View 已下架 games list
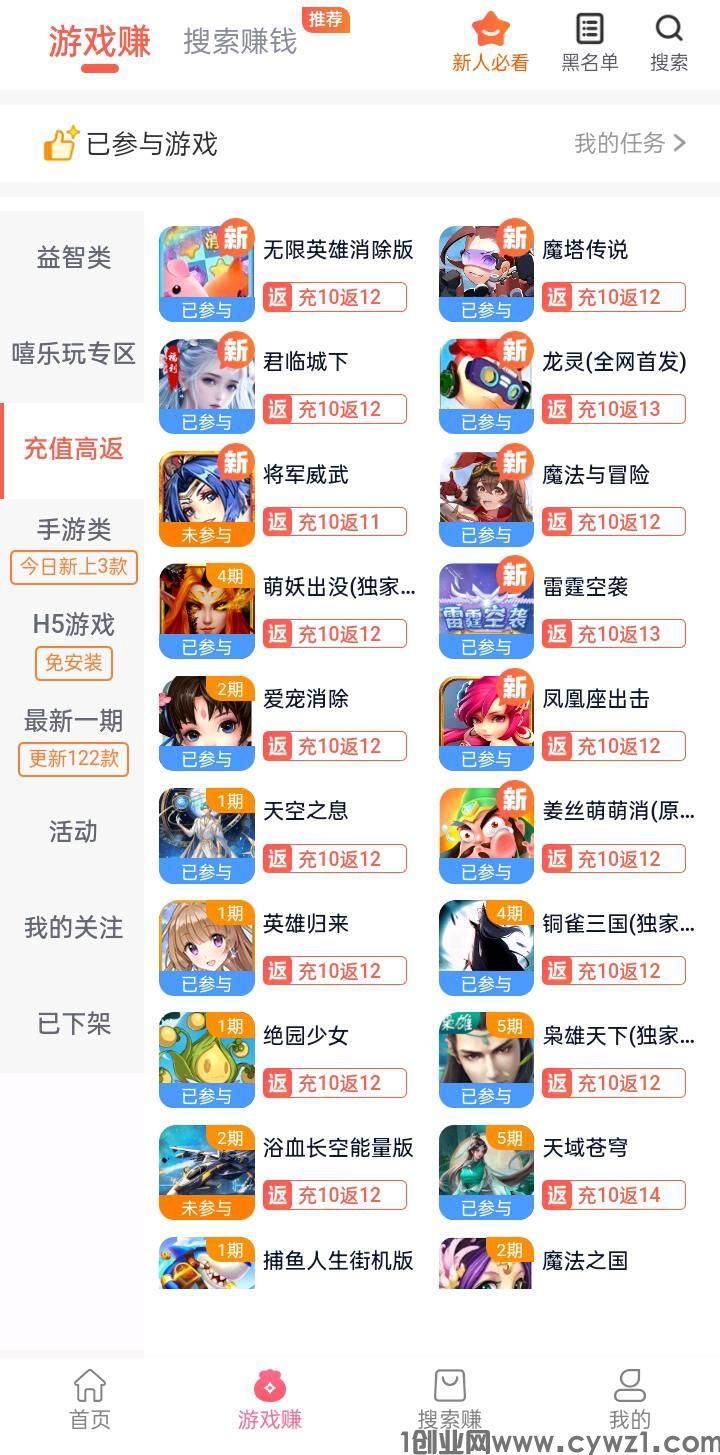 [x=73, y=1023]
